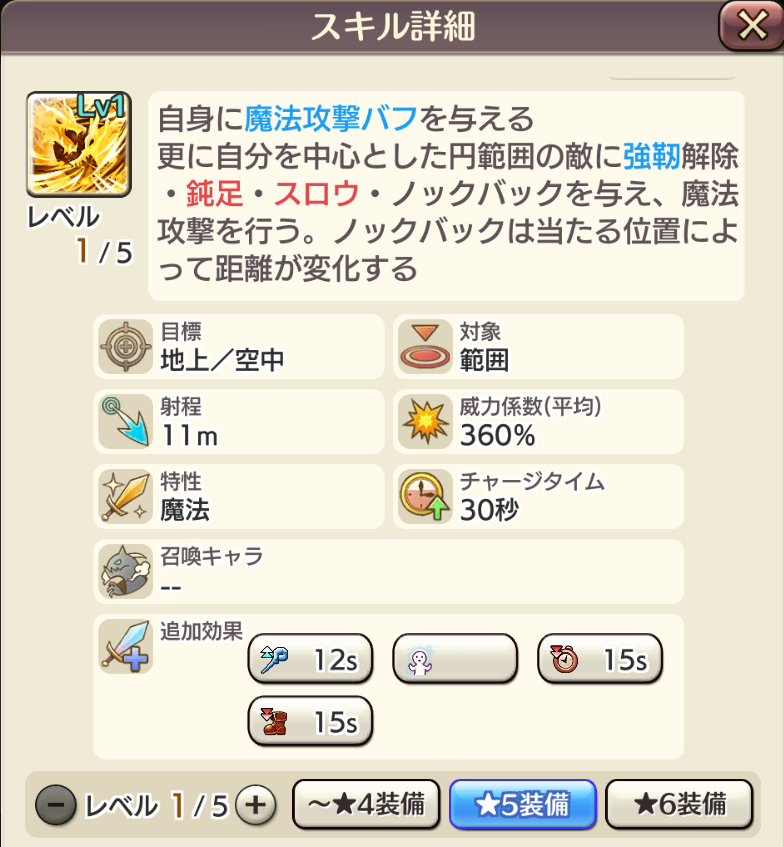784x847 pixels.
Task: Switch to the ★5装備 option
Action: (x=523, y=804)
